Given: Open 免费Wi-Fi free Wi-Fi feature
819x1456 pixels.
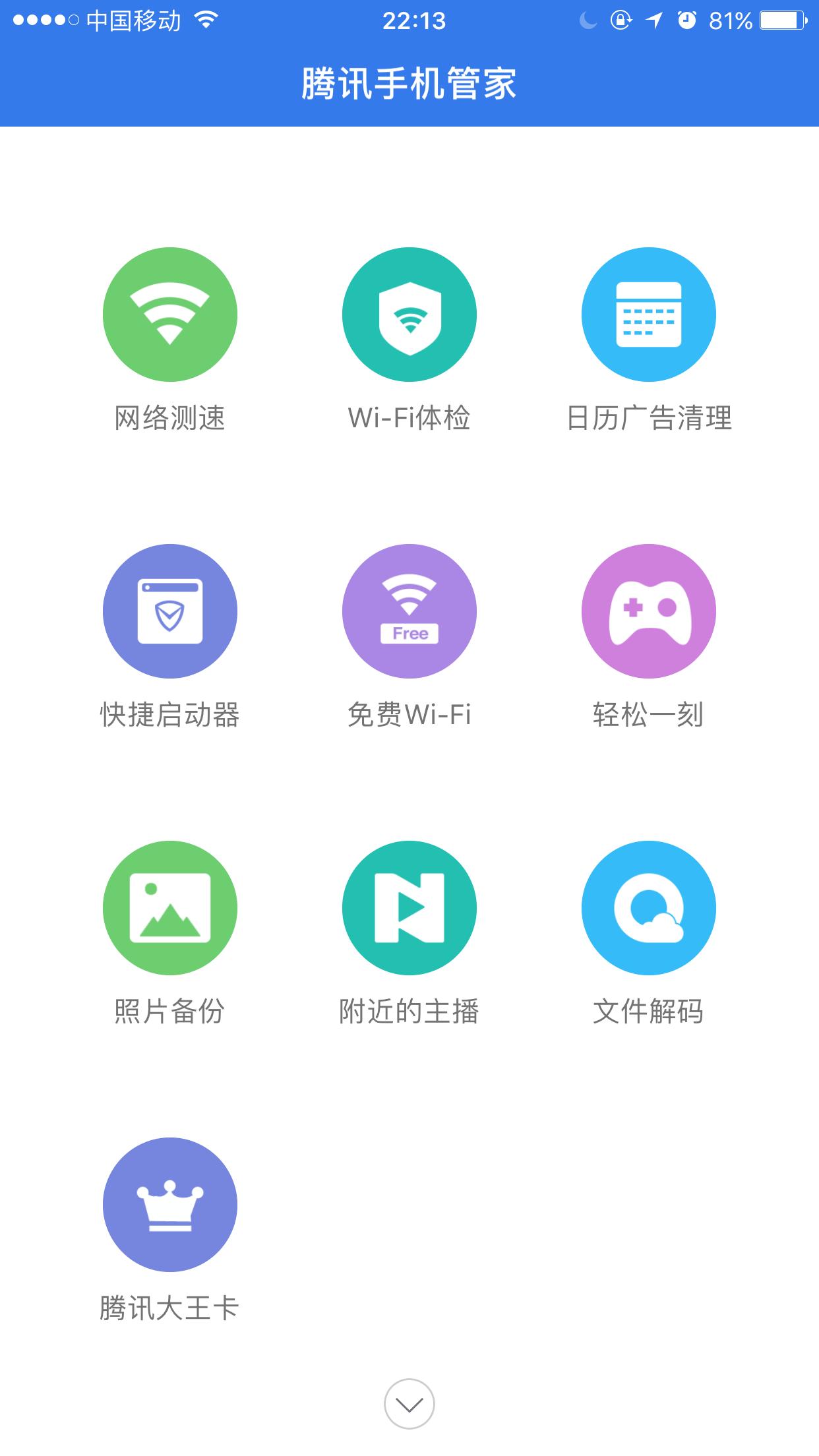Looking at the screenshot, I should click(409, 612).
